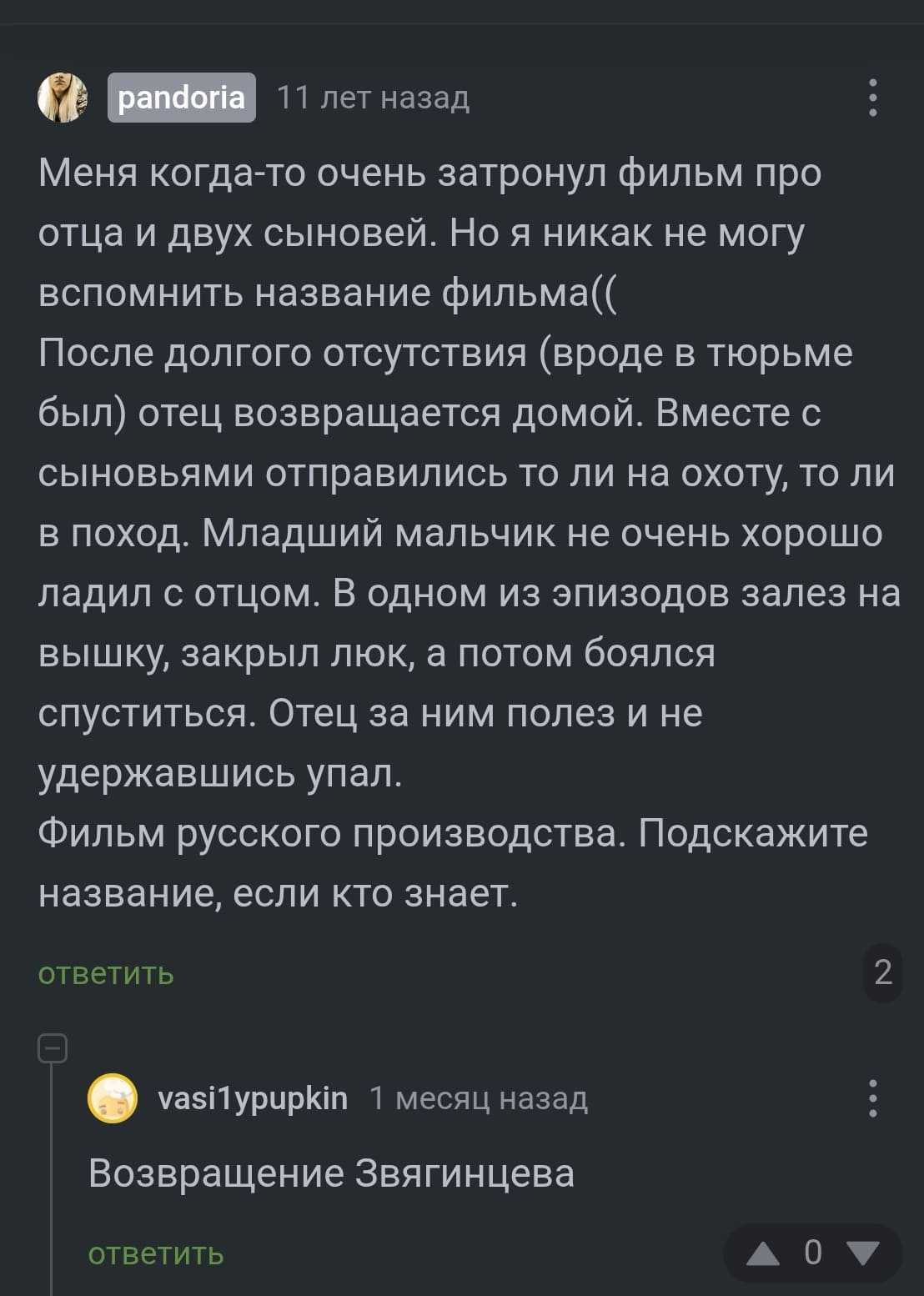Open overflow menu on pandoria's comment
This screenshot has height=1296, width=924.
872,98
